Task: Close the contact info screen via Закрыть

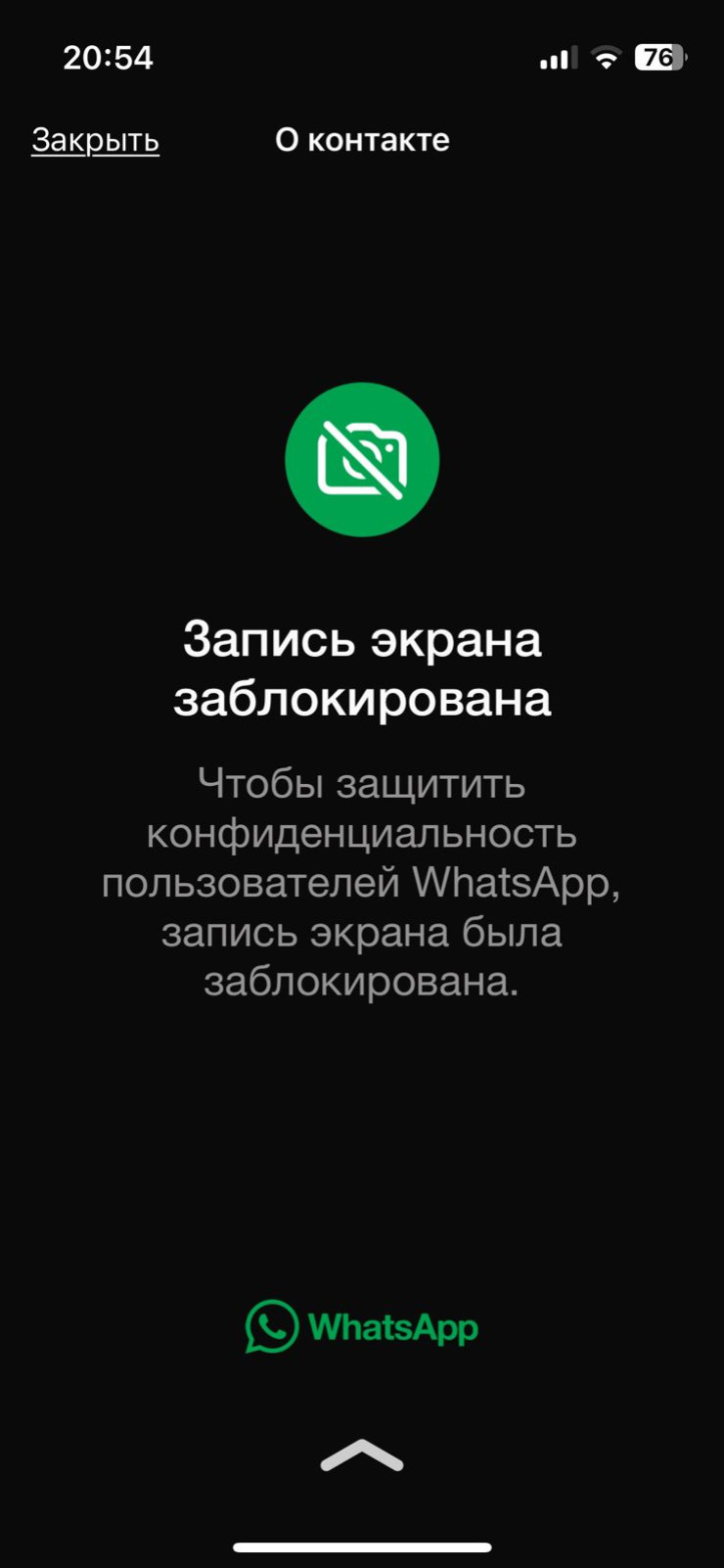Action: (95, 140)
